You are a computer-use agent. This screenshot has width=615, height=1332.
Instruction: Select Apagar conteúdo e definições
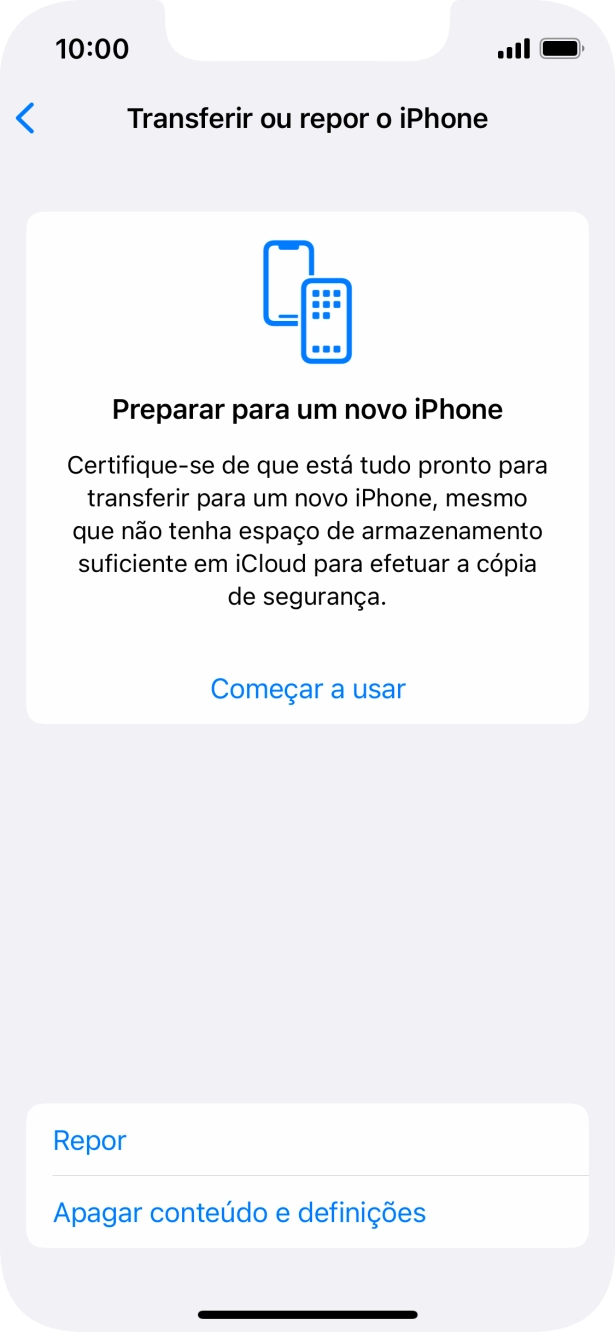click(239, 1213)
